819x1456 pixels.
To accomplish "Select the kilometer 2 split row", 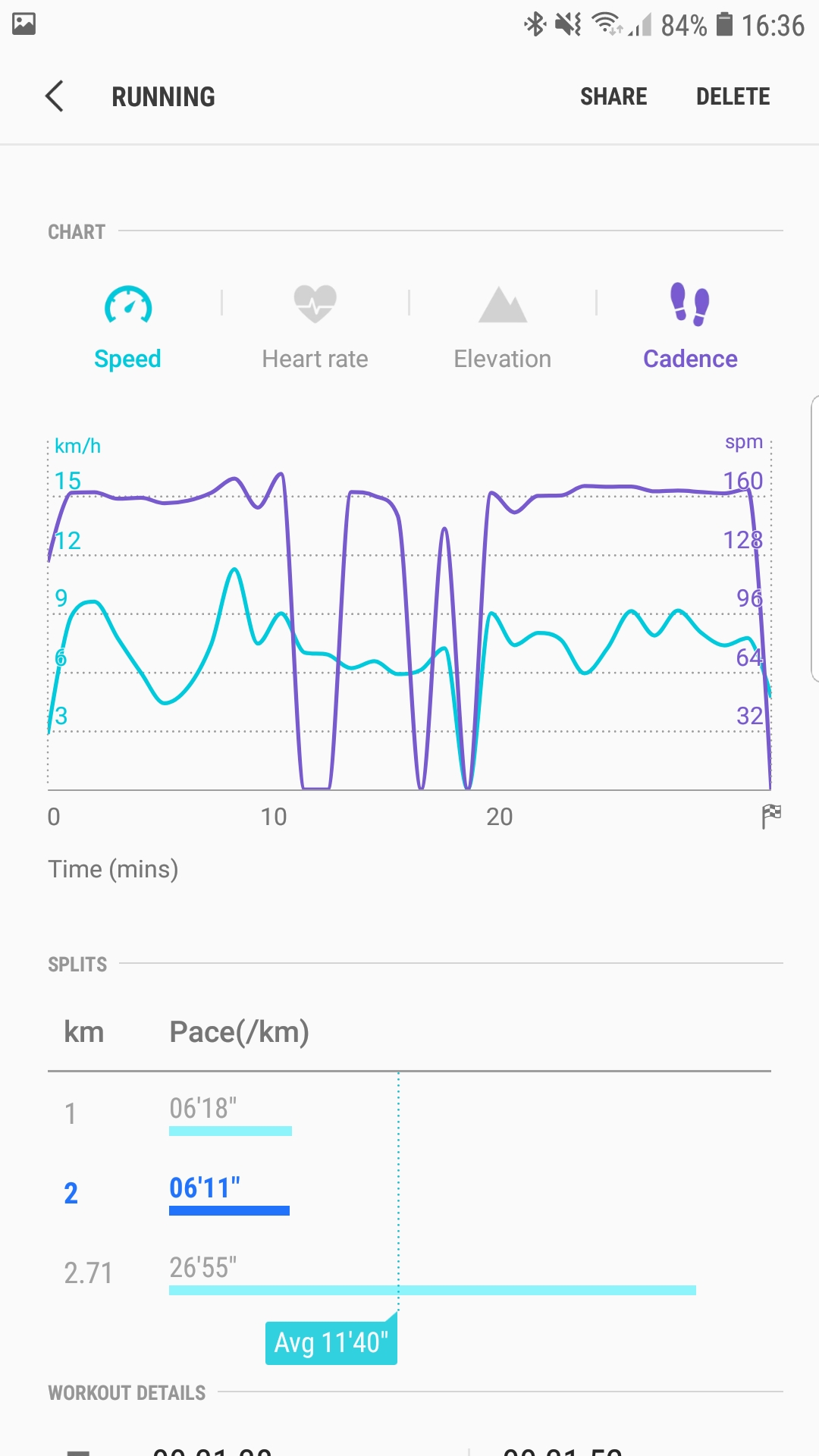I will tap(409, 1193).
